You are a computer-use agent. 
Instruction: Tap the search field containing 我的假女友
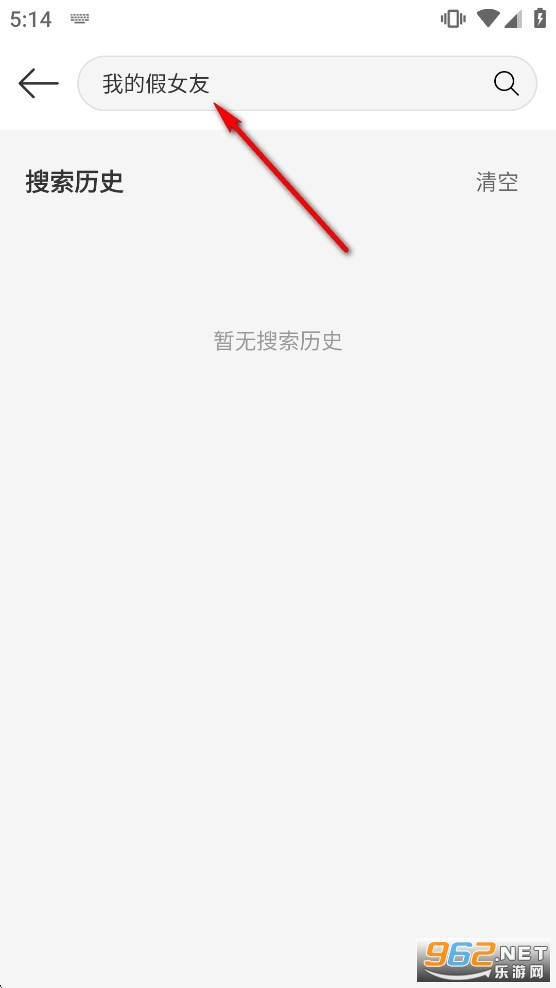tap(307, 83)
